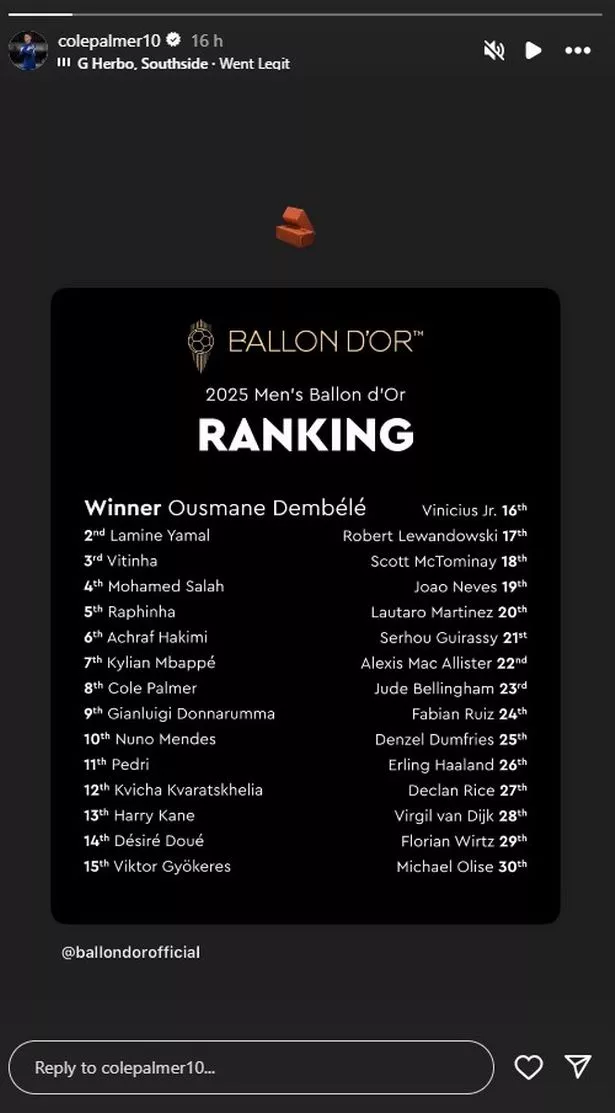This screenshot has height=1113, width=615.
Task: Open colepalmer10's profile picture
Action: tap(27, 50)
